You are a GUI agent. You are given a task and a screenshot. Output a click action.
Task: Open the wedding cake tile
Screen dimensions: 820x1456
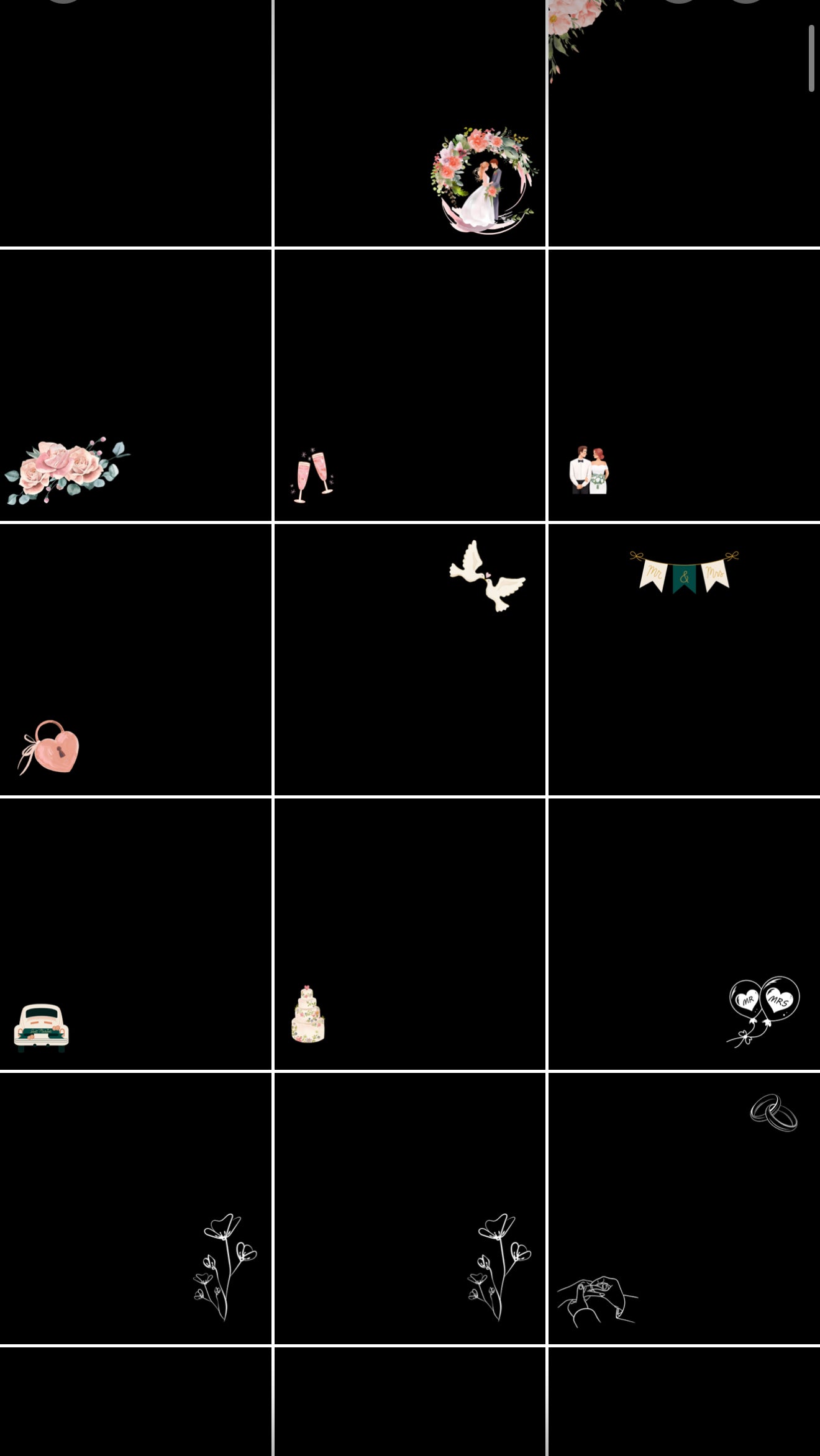pyautogui.click(x=409, y=934)
